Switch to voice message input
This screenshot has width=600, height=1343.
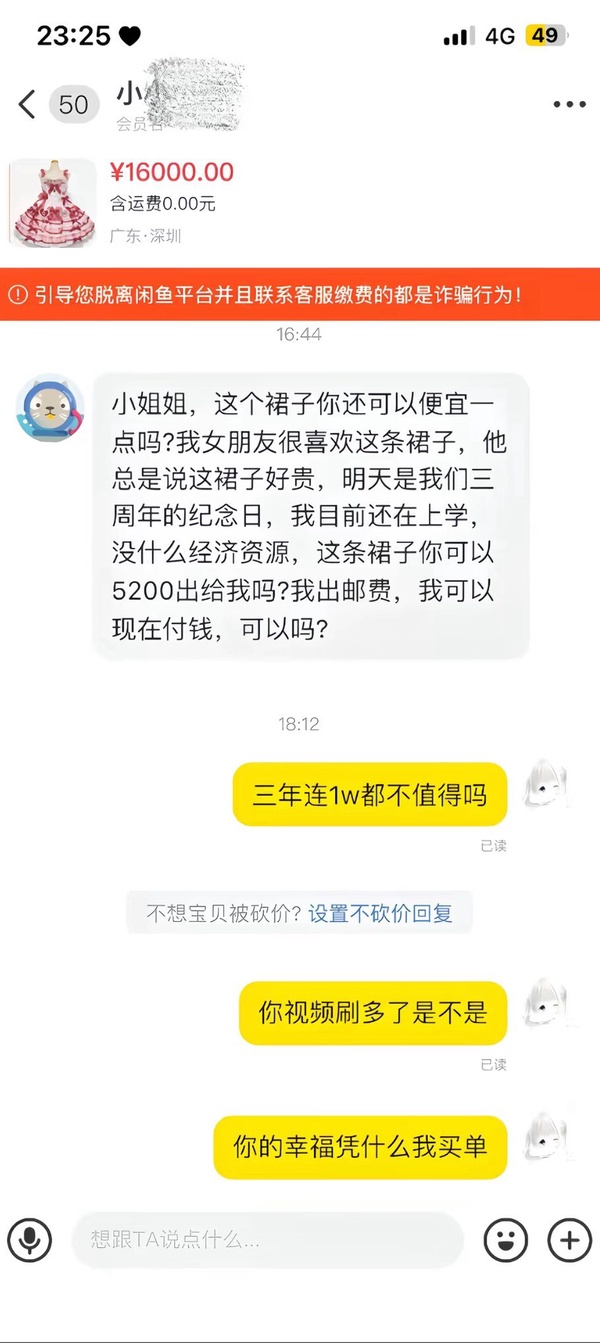(30, 1241)
